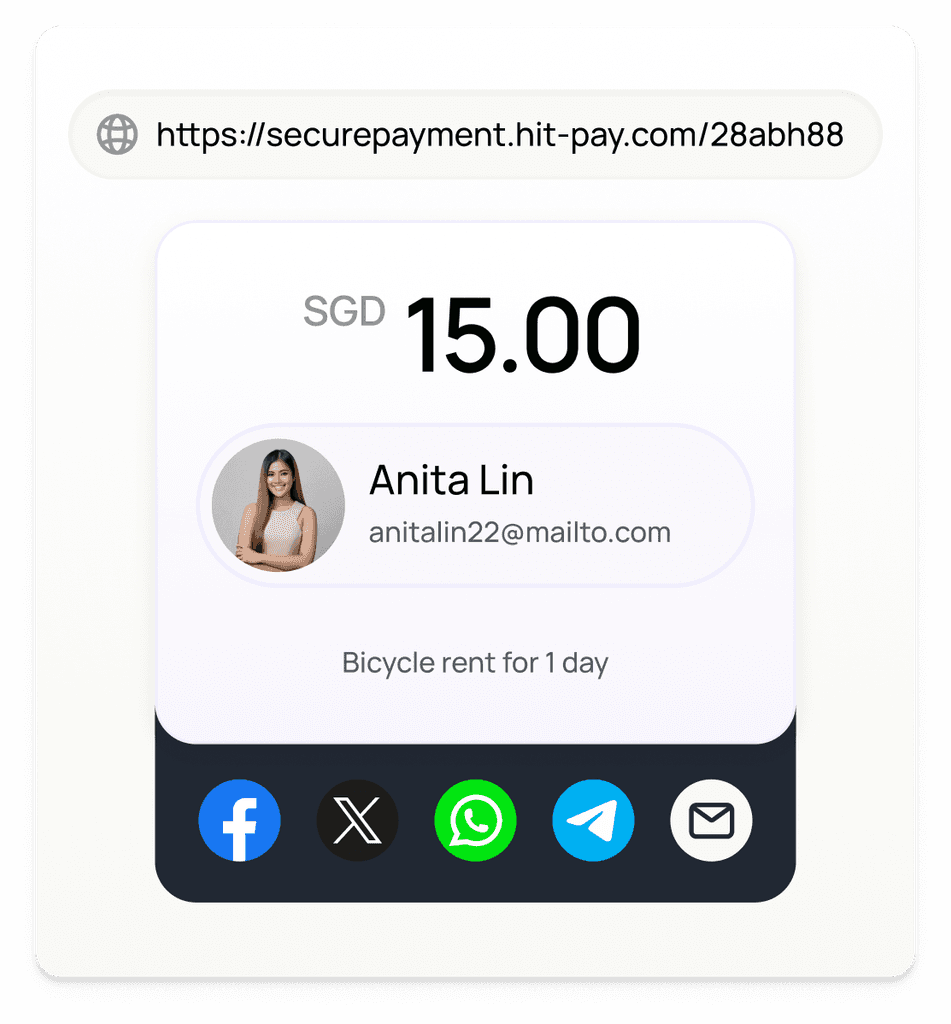Click the X logo sharing icon

(x=357, y=820)
